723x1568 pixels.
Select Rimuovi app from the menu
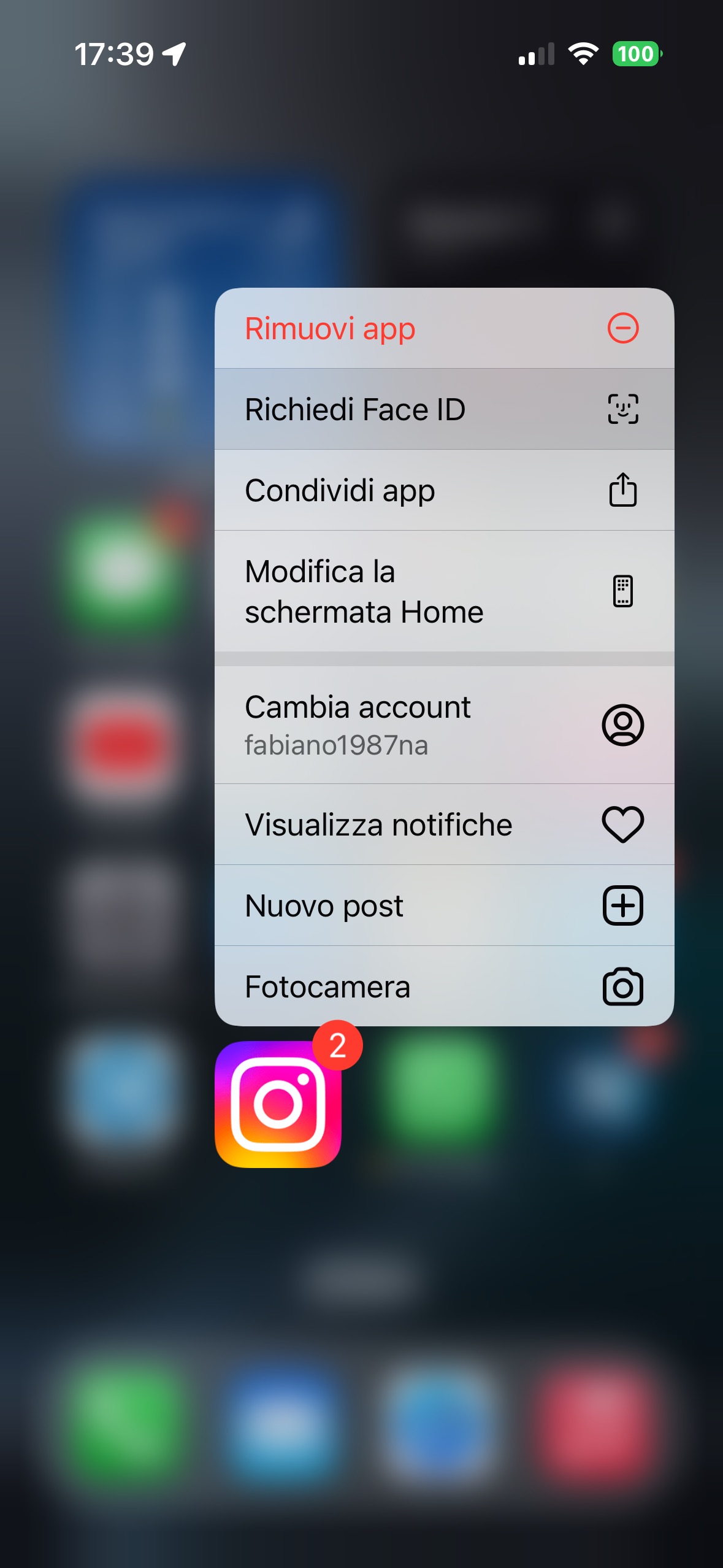[x=444, y=328]
